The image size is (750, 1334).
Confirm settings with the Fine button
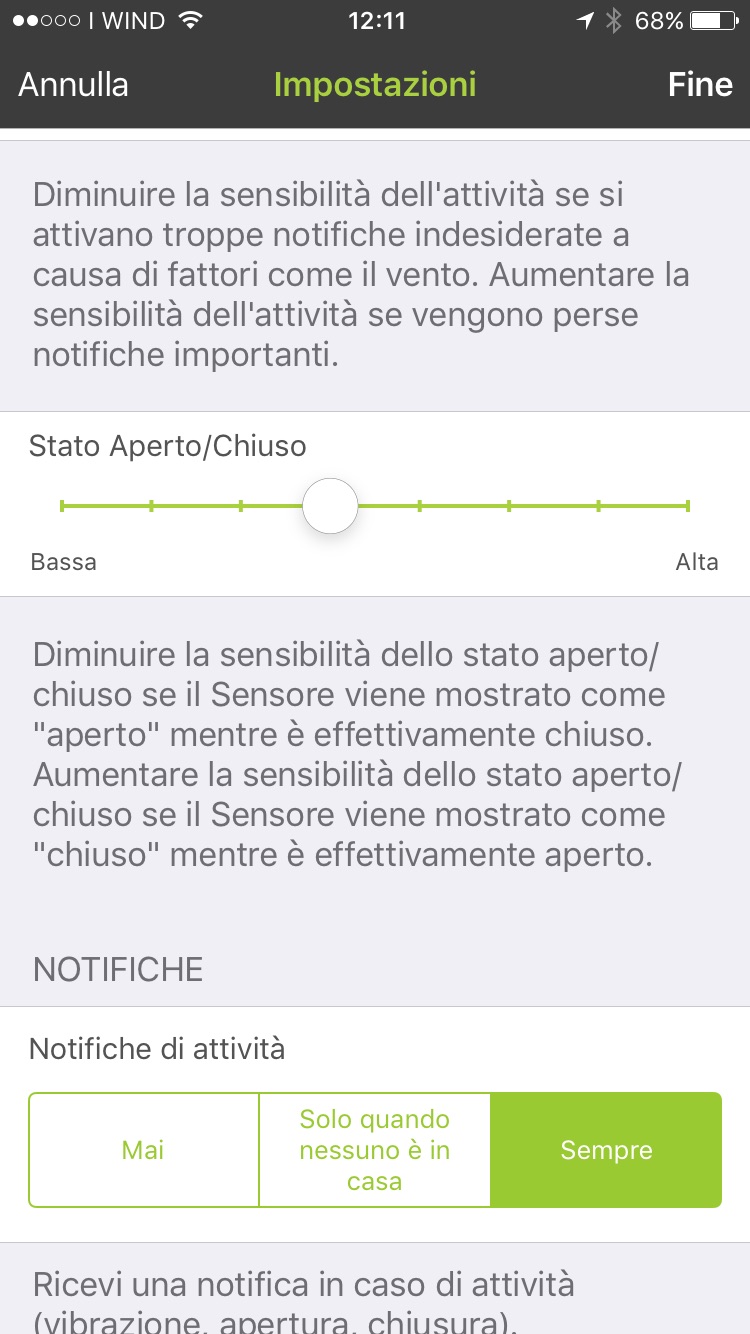(700, 85)
